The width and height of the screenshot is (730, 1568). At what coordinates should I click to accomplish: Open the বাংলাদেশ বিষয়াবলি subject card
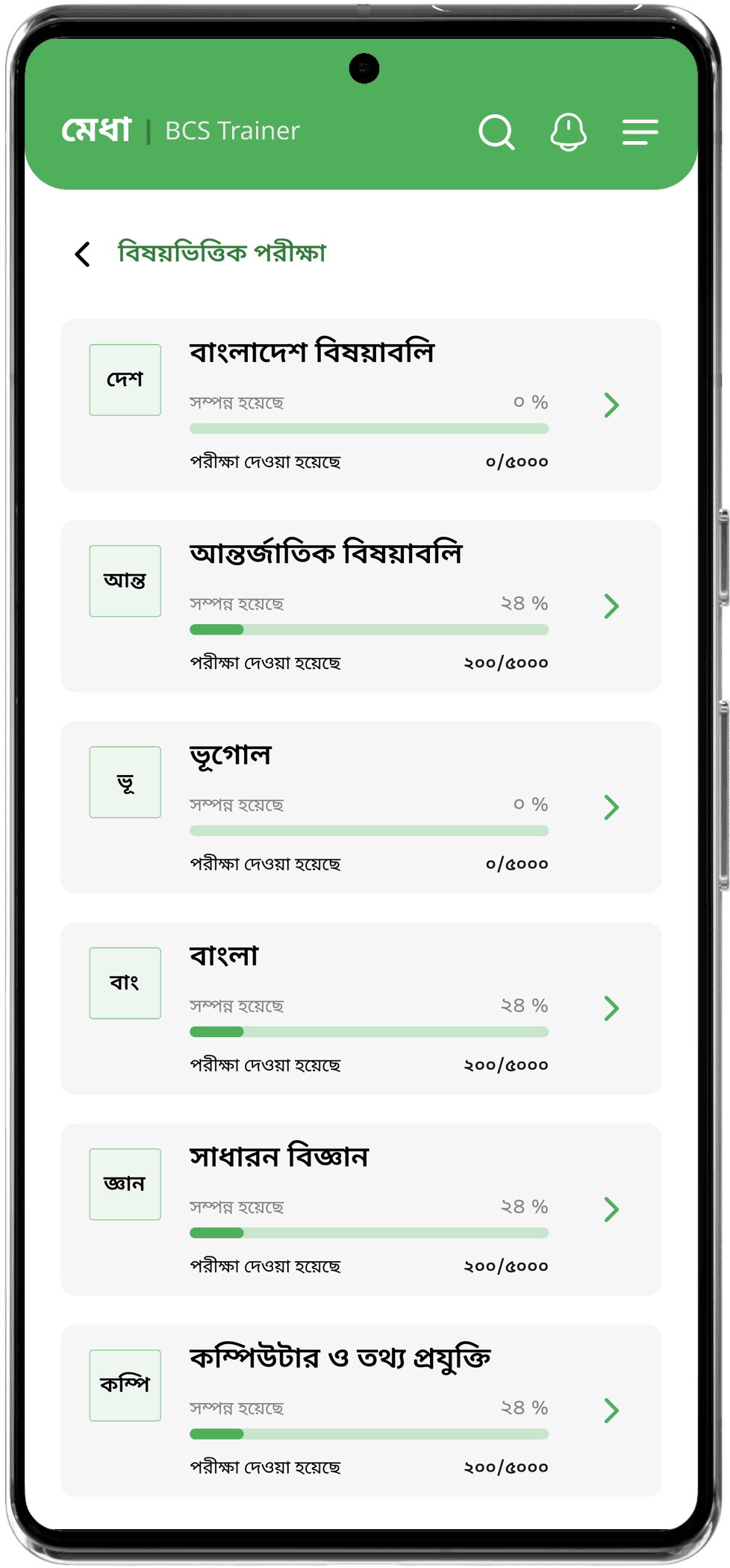[x=361, y=405]
